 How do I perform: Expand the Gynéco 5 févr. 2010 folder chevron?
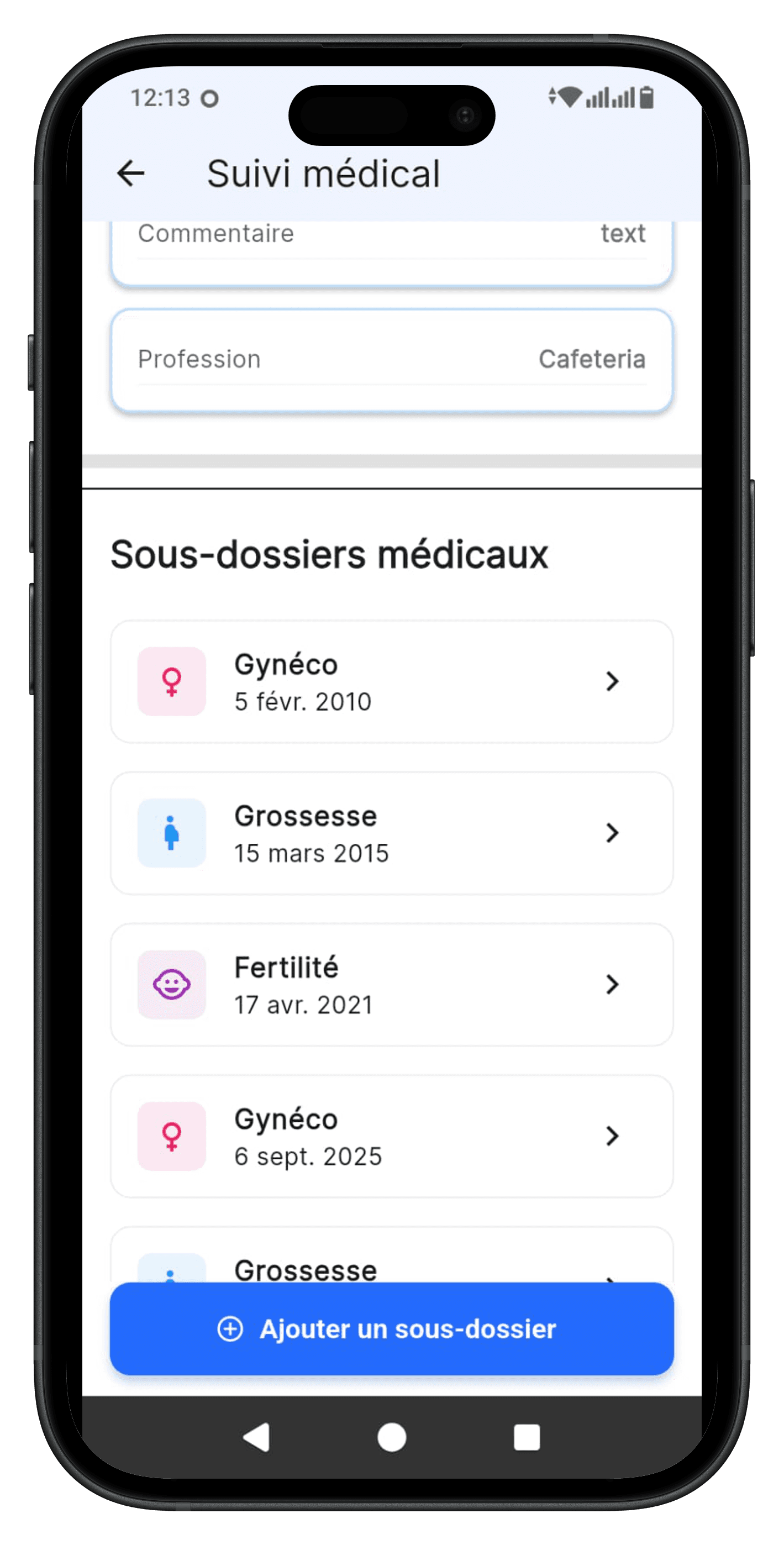click(612, 682)
